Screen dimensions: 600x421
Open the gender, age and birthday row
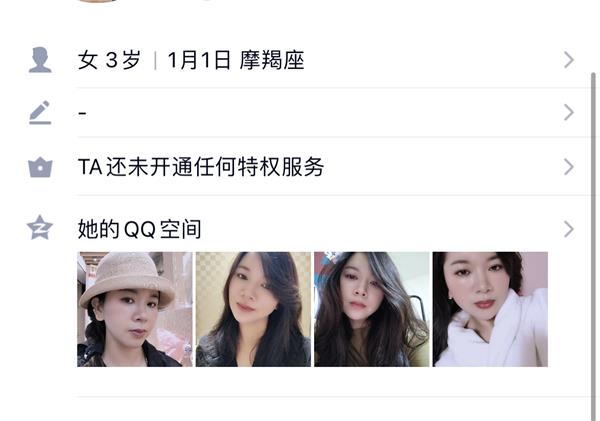(300, 60)
